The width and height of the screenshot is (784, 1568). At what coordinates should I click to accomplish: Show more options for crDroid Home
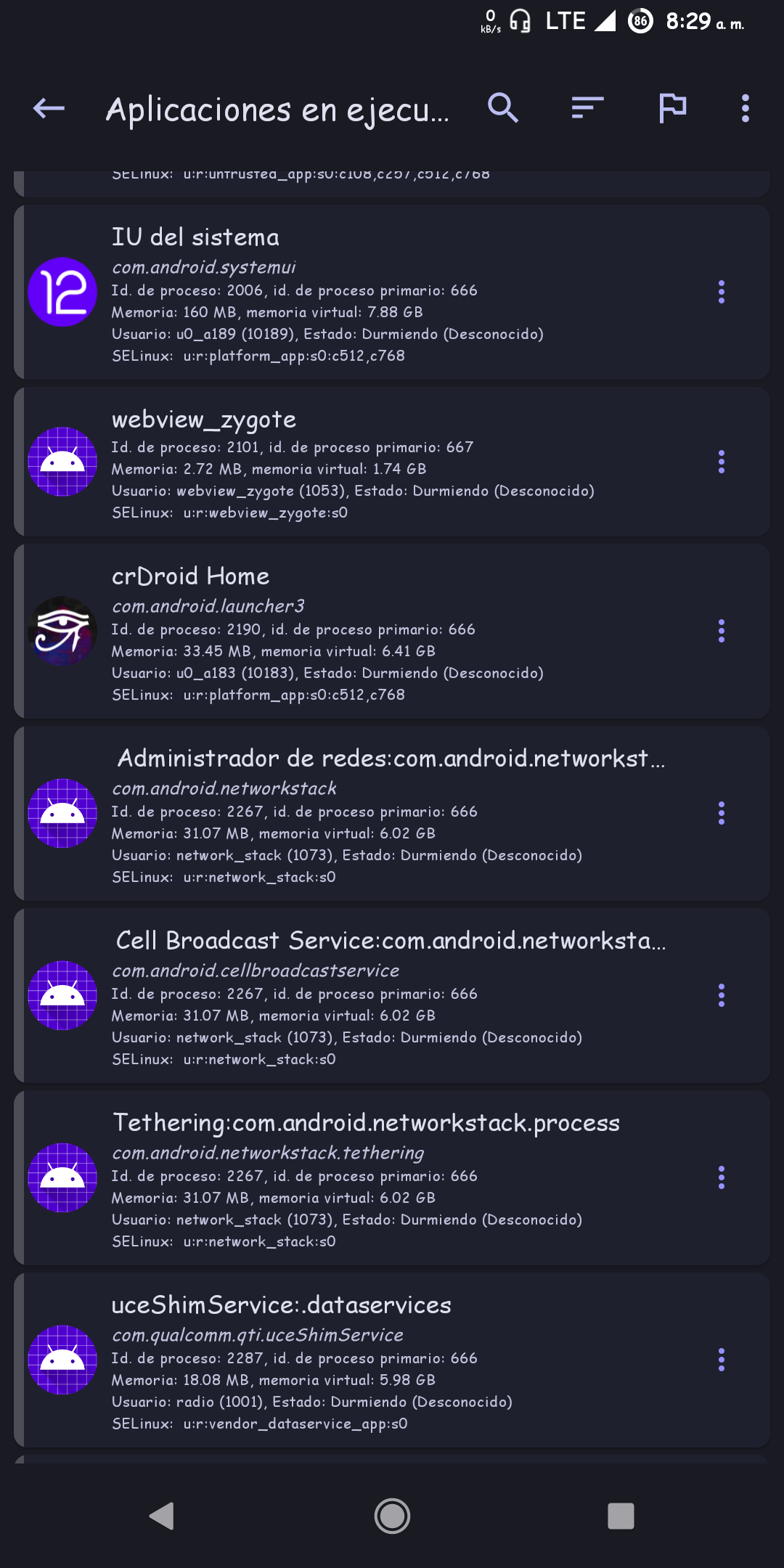721,631
